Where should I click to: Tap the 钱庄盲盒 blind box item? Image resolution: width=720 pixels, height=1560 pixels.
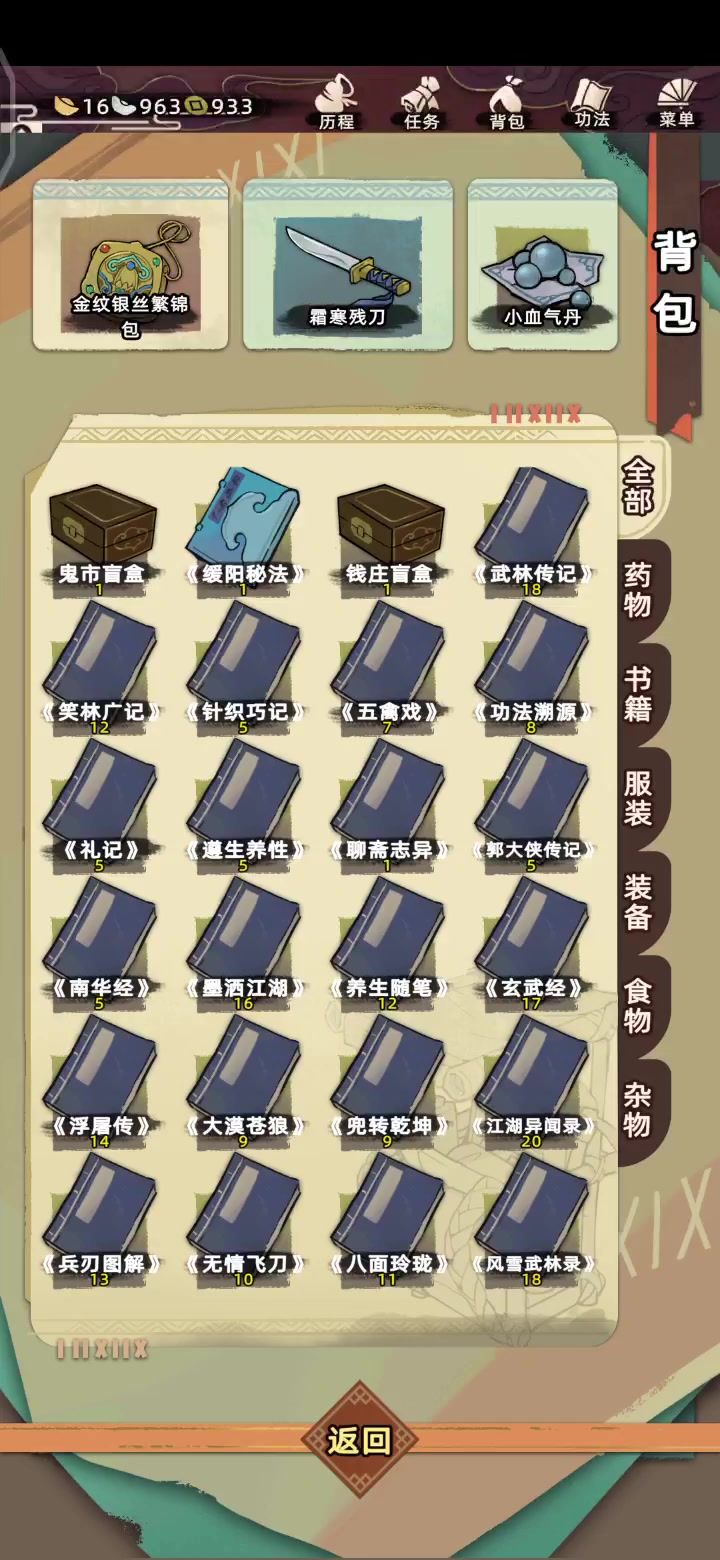click(388, 532)
